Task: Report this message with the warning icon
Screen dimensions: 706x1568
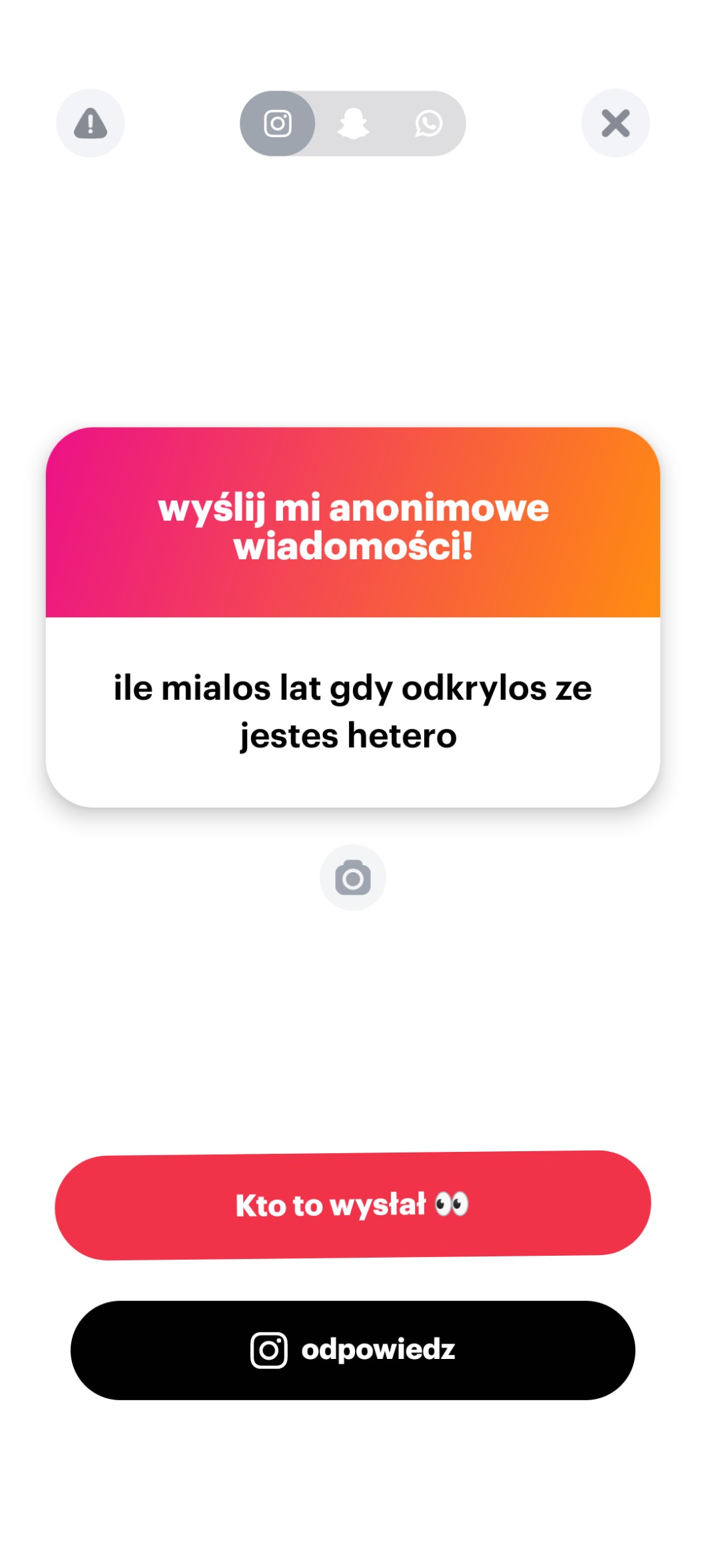Action: pos(91,123)
